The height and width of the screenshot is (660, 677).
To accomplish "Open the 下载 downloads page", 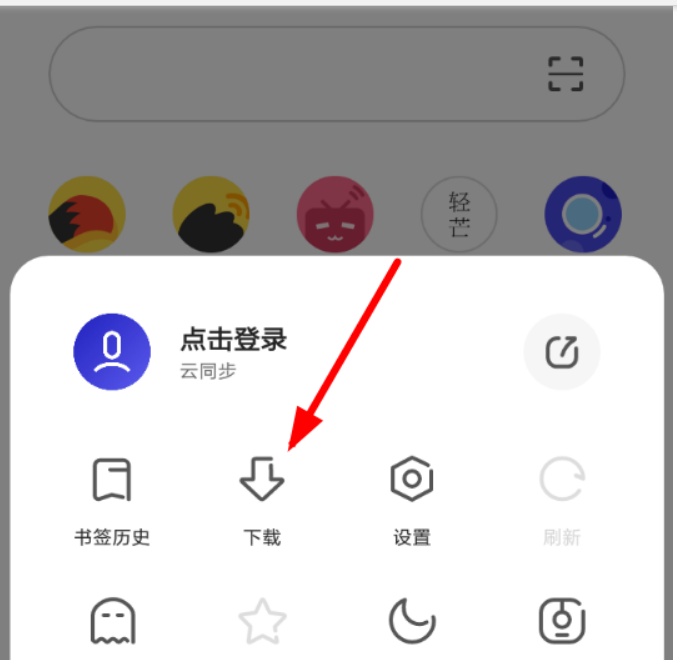I will pos(262,500).
